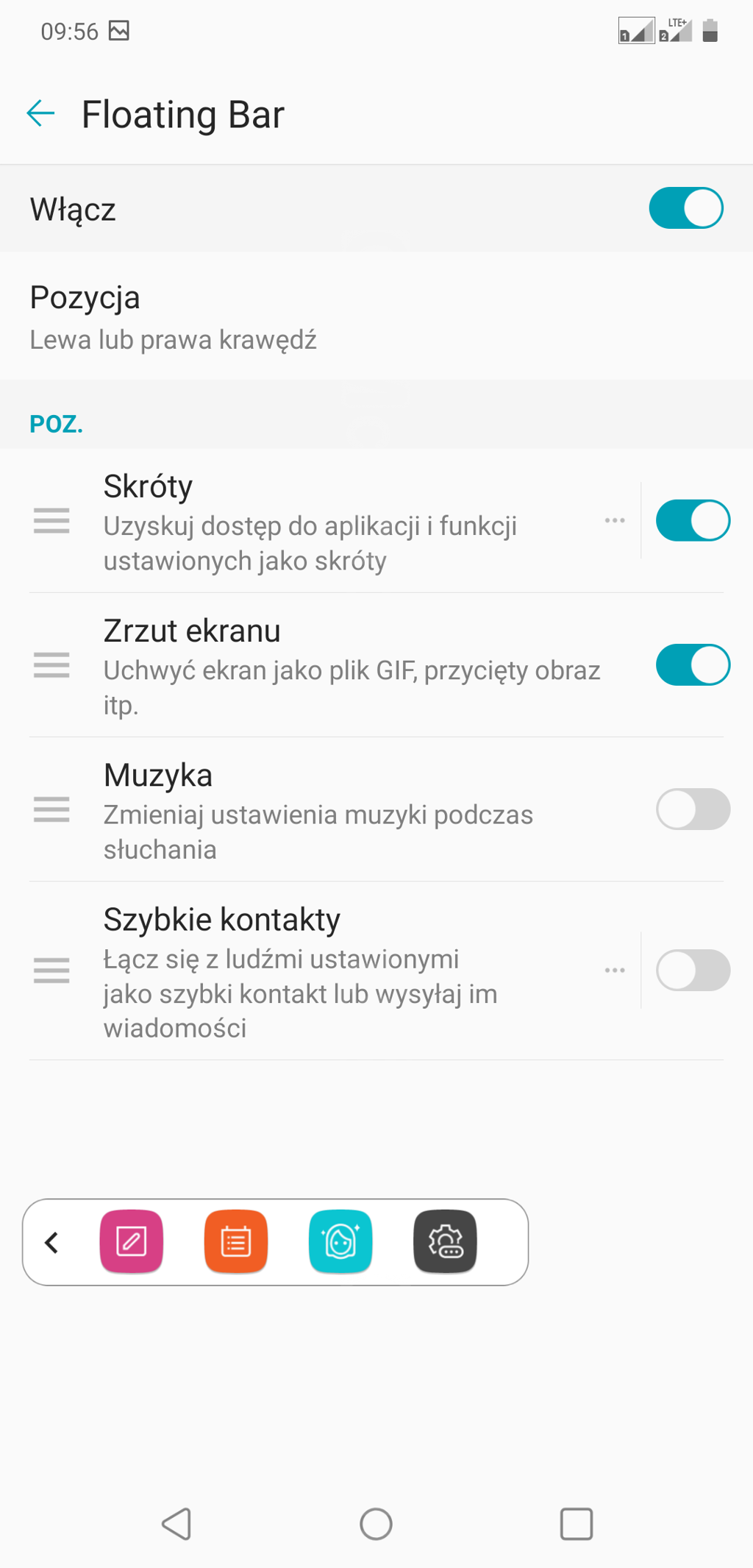Collapse the floating bar with its arrow
The width and height of the screenshot is (753, 1568).
click(x=51, y=1242)
